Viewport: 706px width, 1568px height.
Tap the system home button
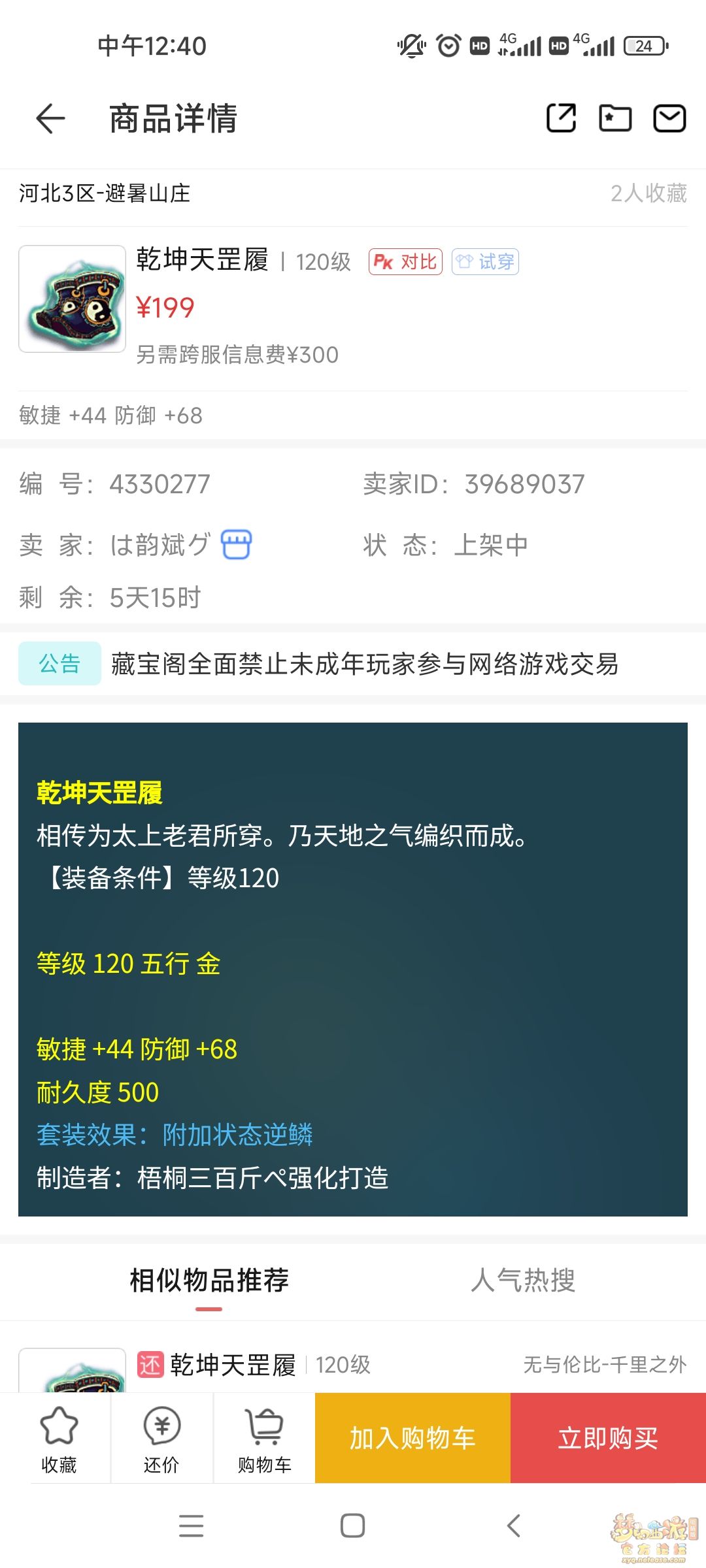353,1526
